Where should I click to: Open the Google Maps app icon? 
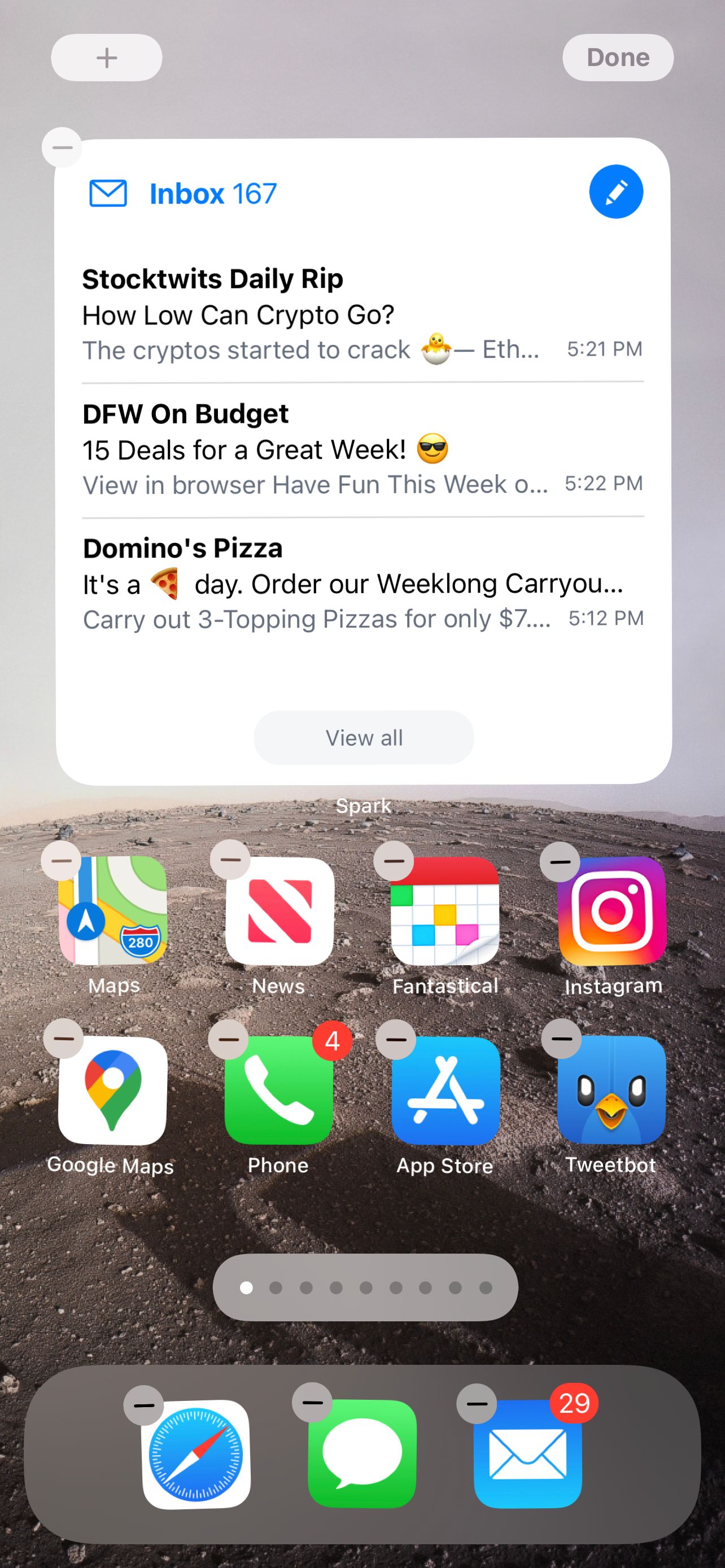(112, 1091)
